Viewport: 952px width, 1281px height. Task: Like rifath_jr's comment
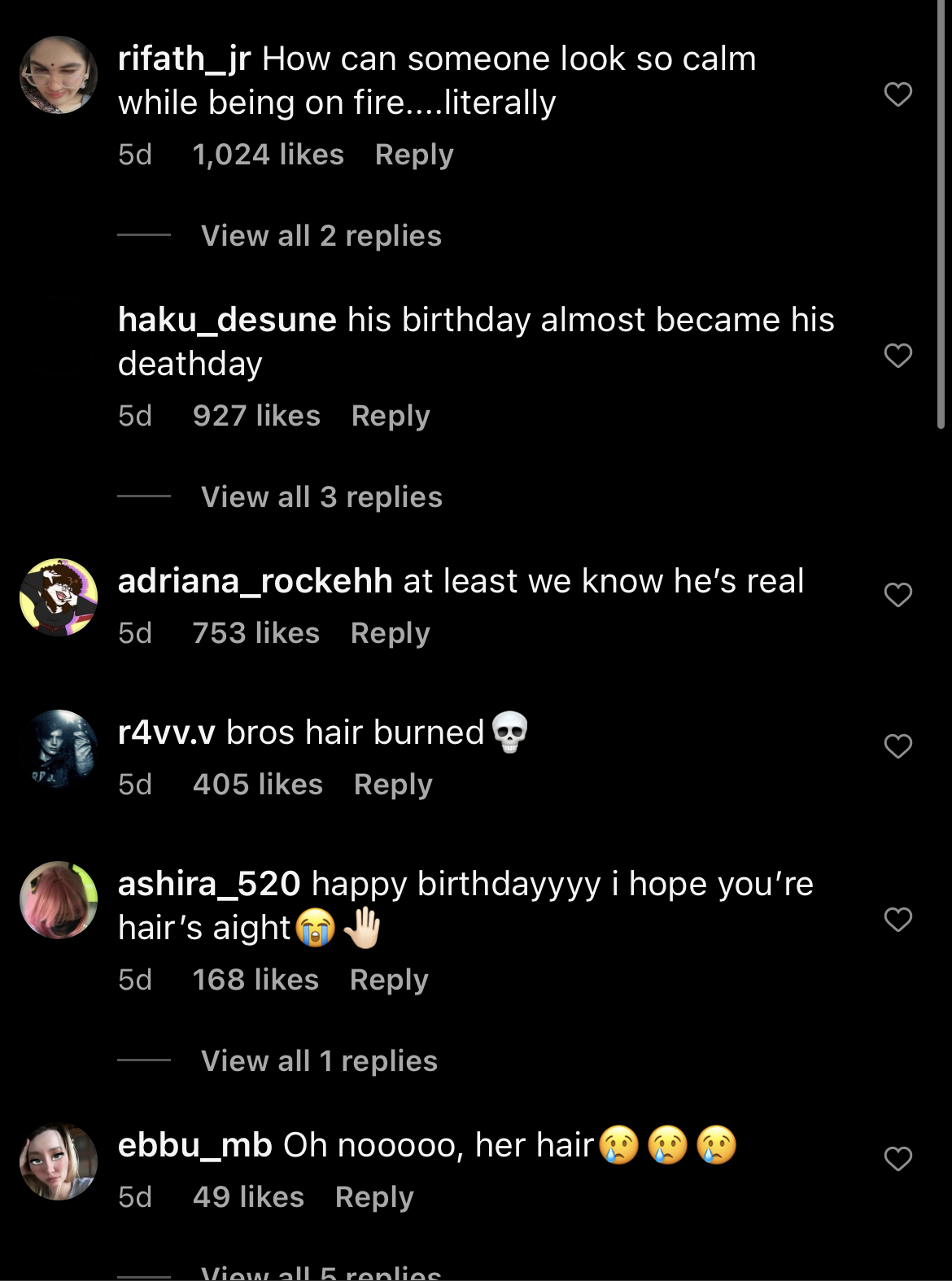tap(897, 94)
